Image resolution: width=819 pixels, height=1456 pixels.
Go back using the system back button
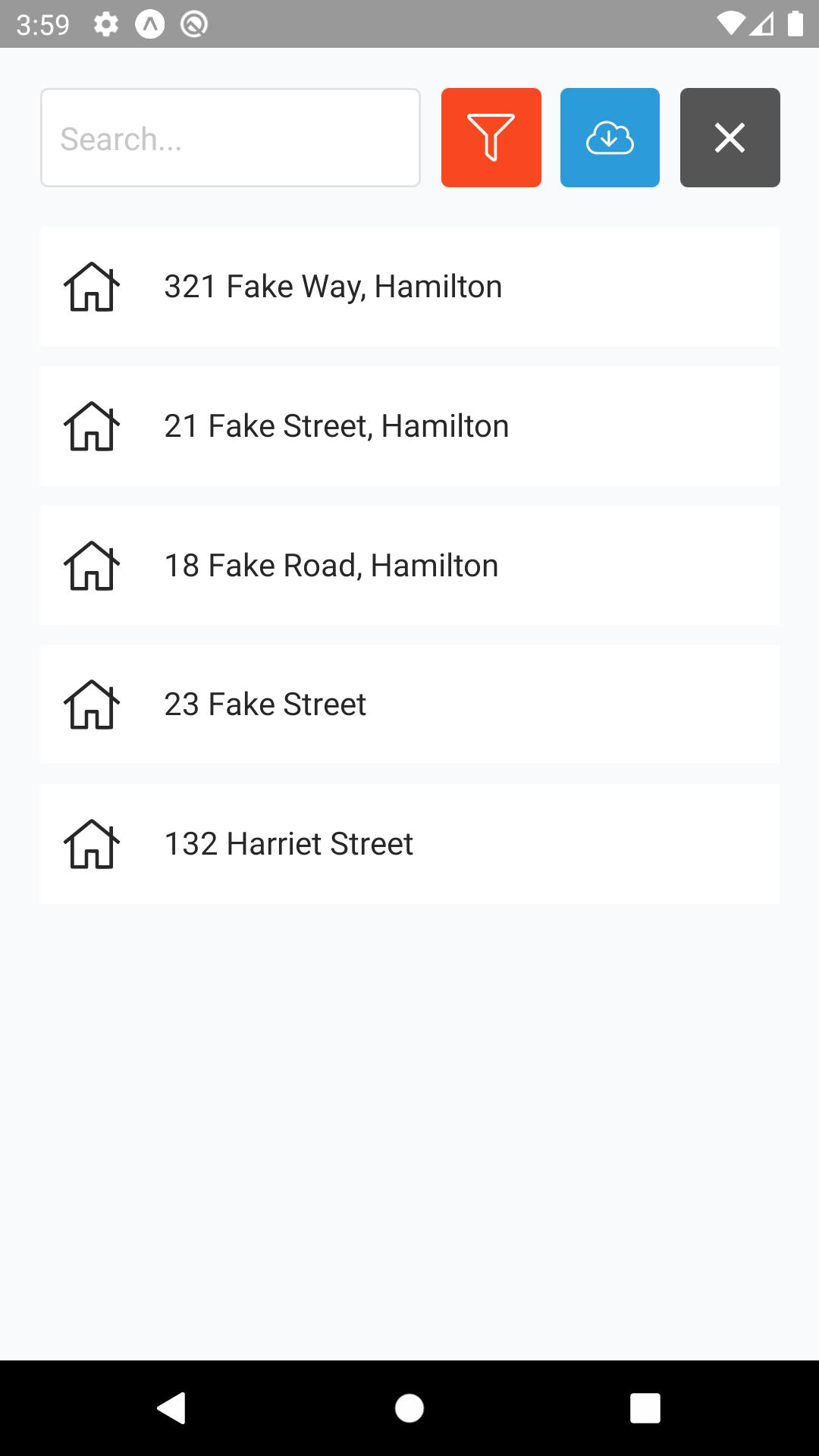click(172, 1408)
